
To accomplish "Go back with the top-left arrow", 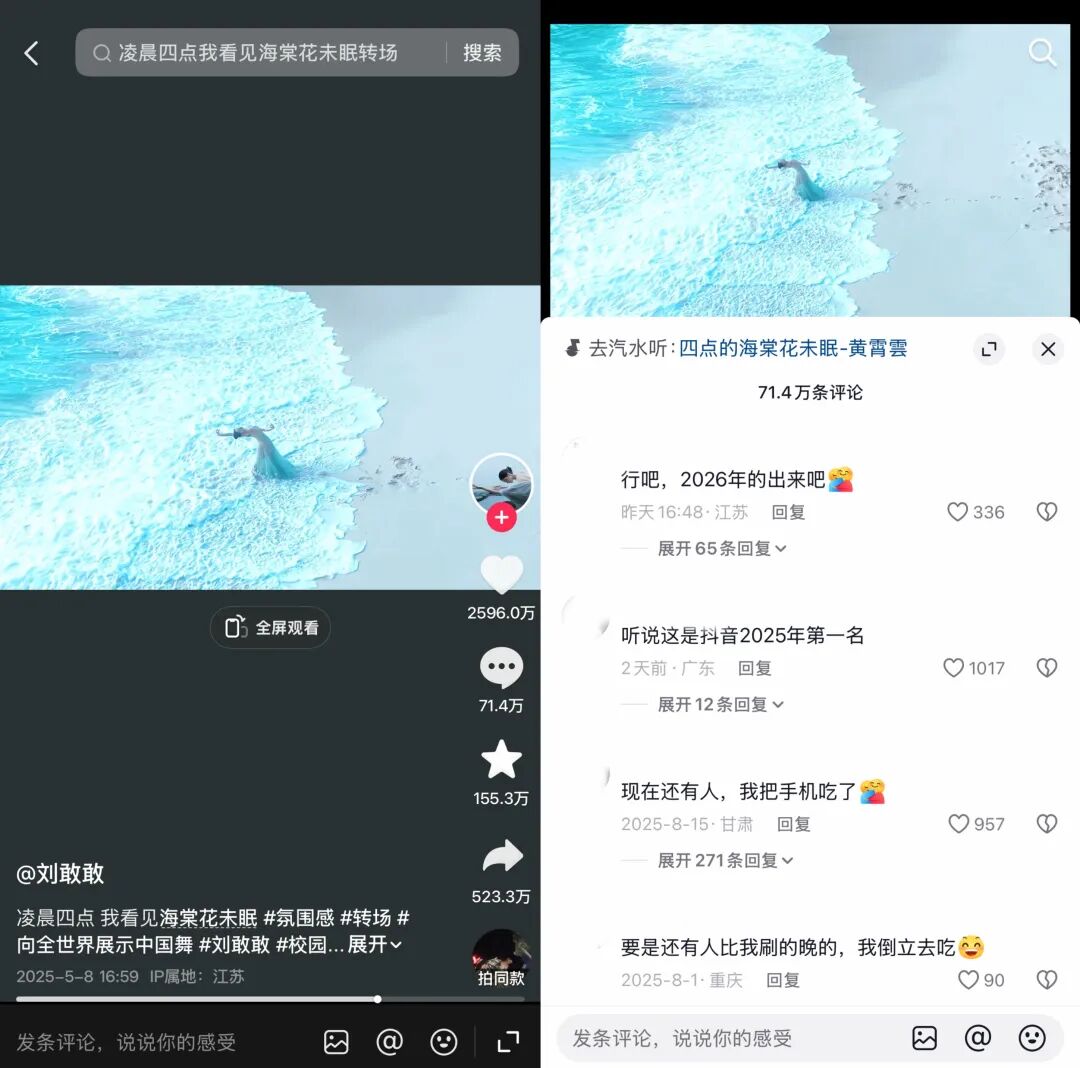I will [31, 53].
